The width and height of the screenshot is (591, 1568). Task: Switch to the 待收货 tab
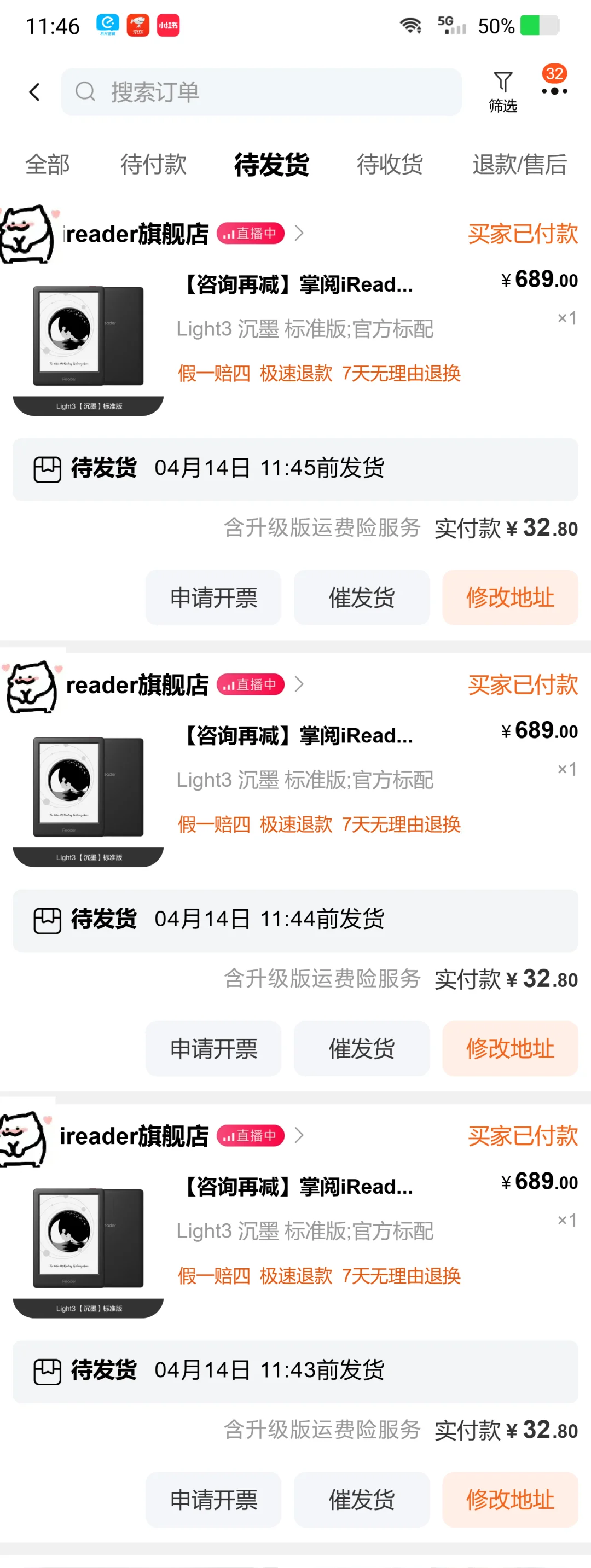390,164
